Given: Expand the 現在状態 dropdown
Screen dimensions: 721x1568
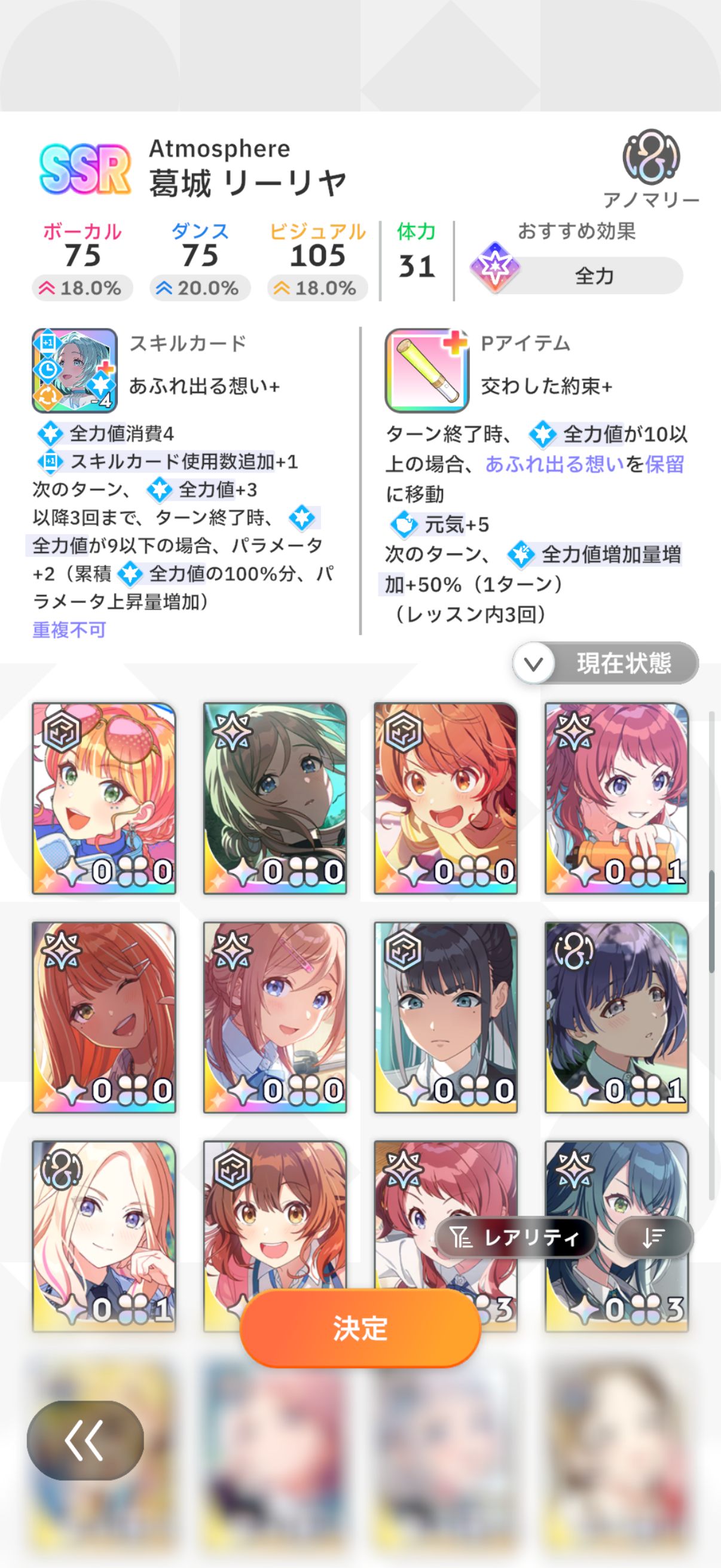Looking at the screenshot, I should [x=606, y=663].
